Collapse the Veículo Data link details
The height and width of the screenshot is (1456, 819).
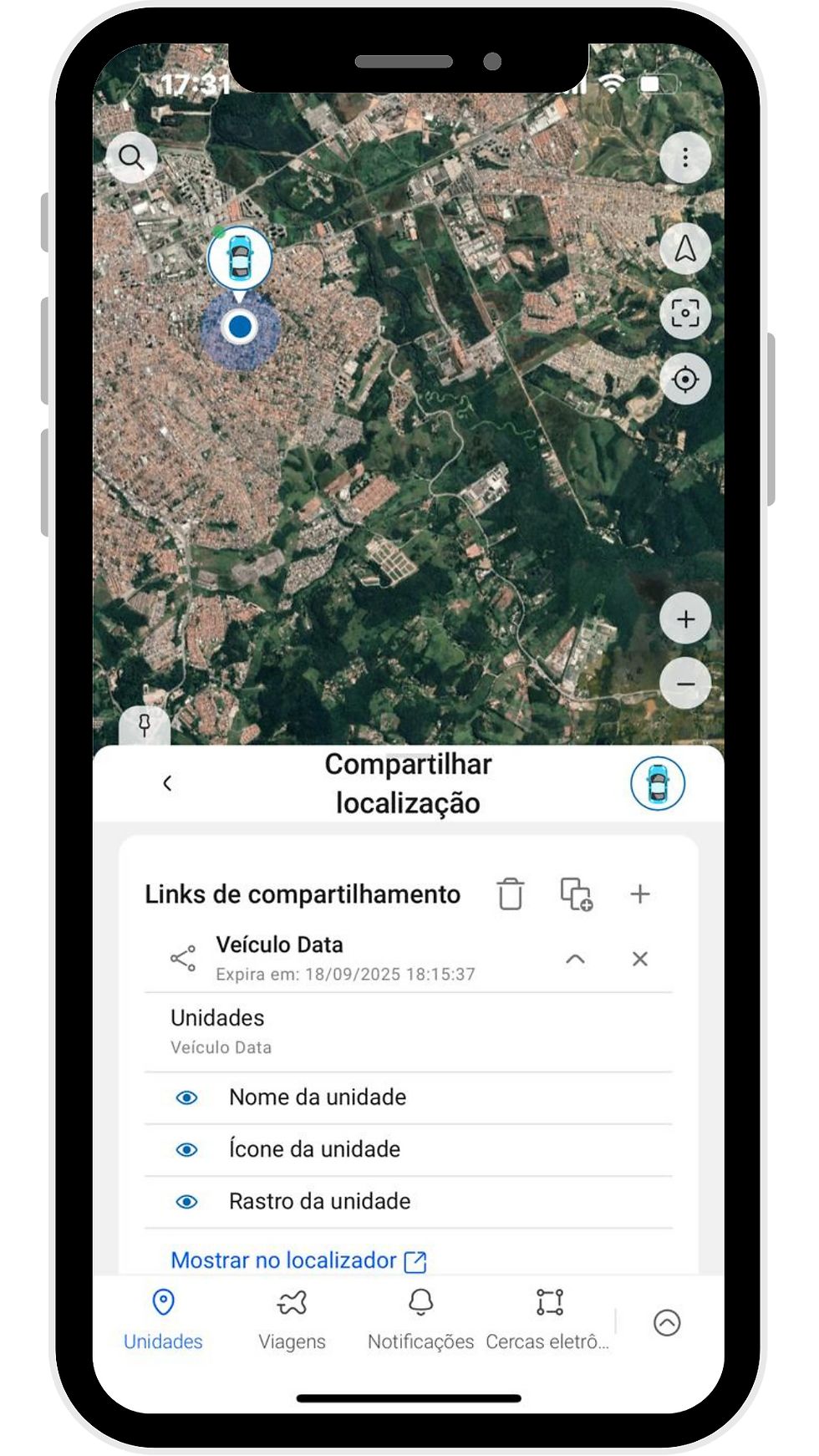[575, 959]
